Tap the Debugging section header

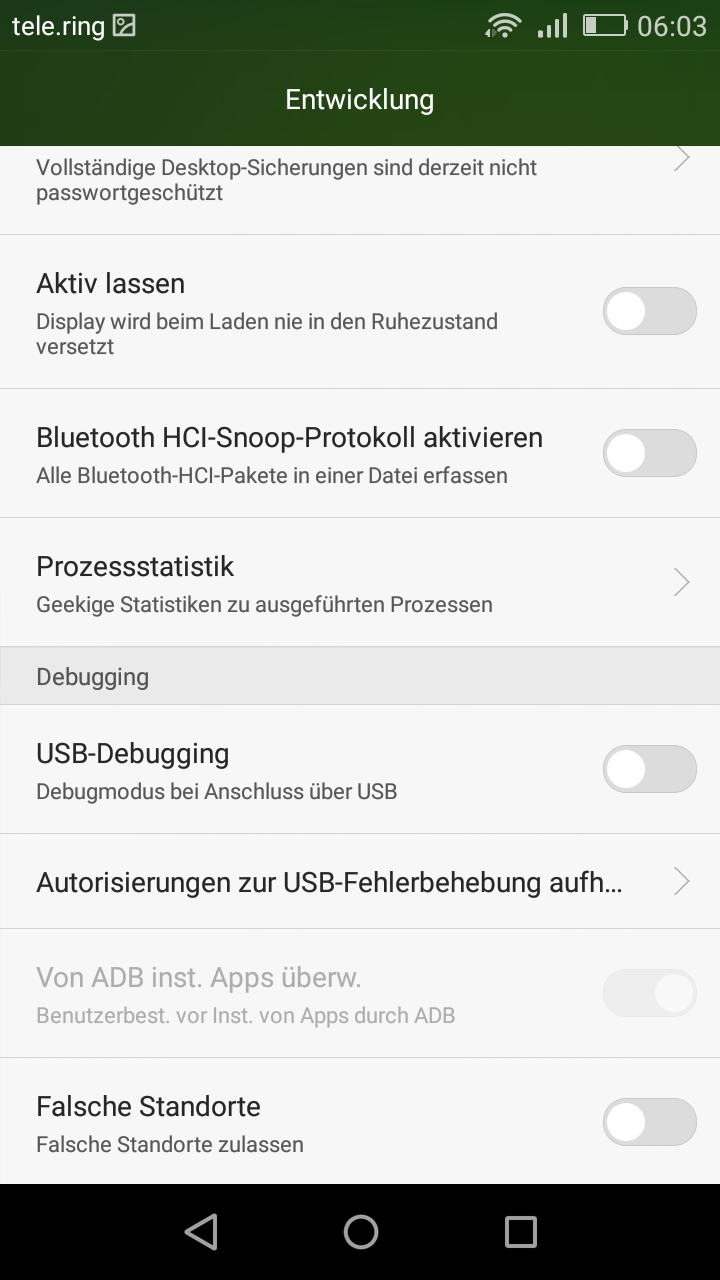click(x=92, y=675)
